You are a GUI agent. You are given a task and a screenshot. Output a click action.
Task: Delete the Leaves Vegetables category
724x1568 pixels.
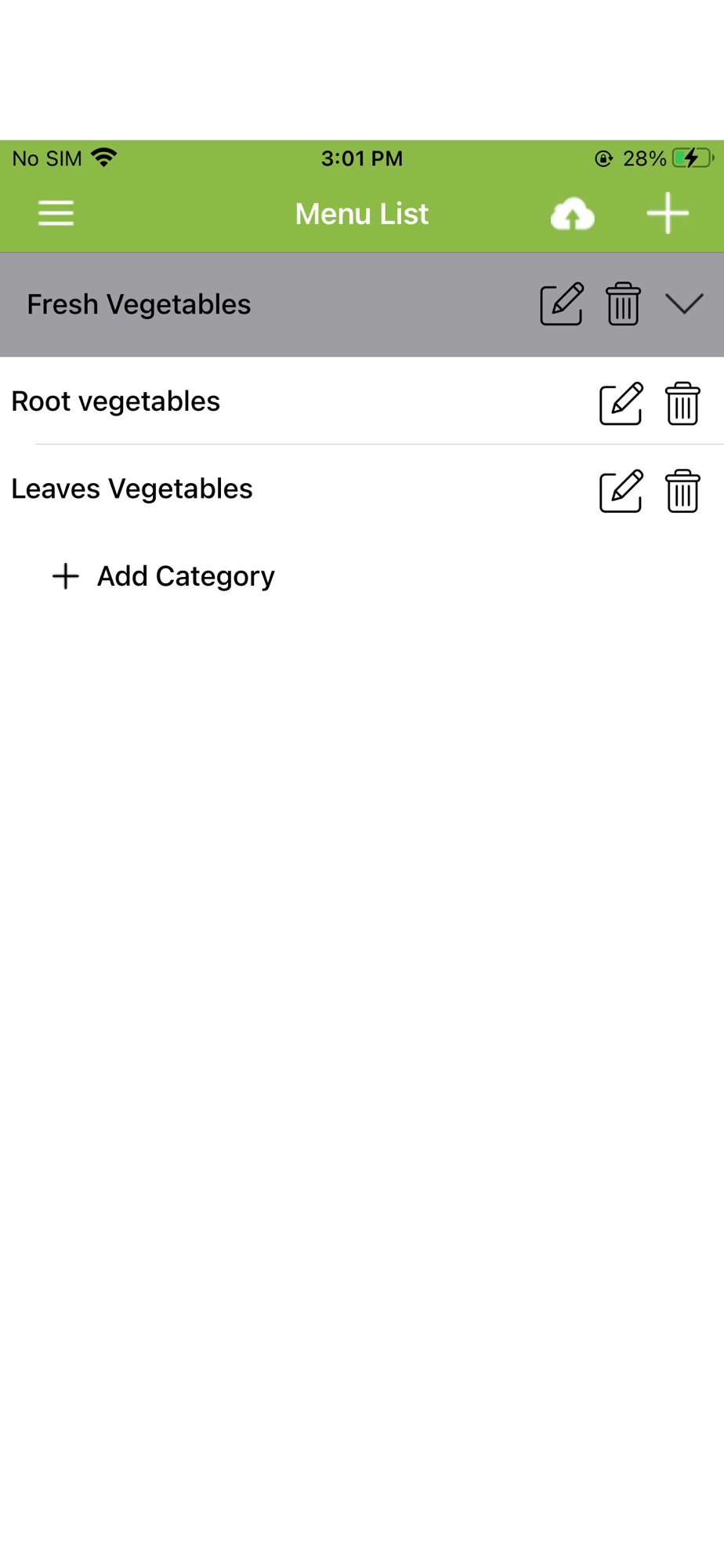point(682,491)
